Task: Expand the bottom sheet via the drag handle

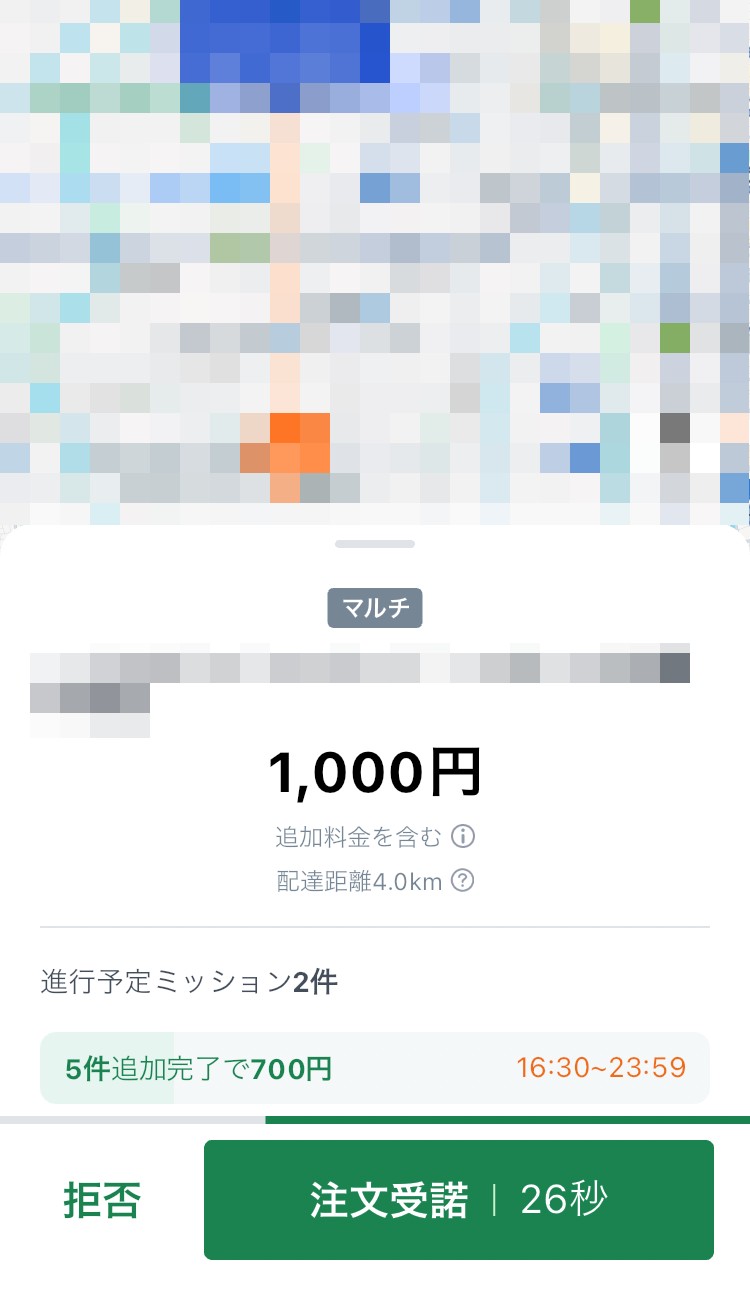Action: [375, 544]
